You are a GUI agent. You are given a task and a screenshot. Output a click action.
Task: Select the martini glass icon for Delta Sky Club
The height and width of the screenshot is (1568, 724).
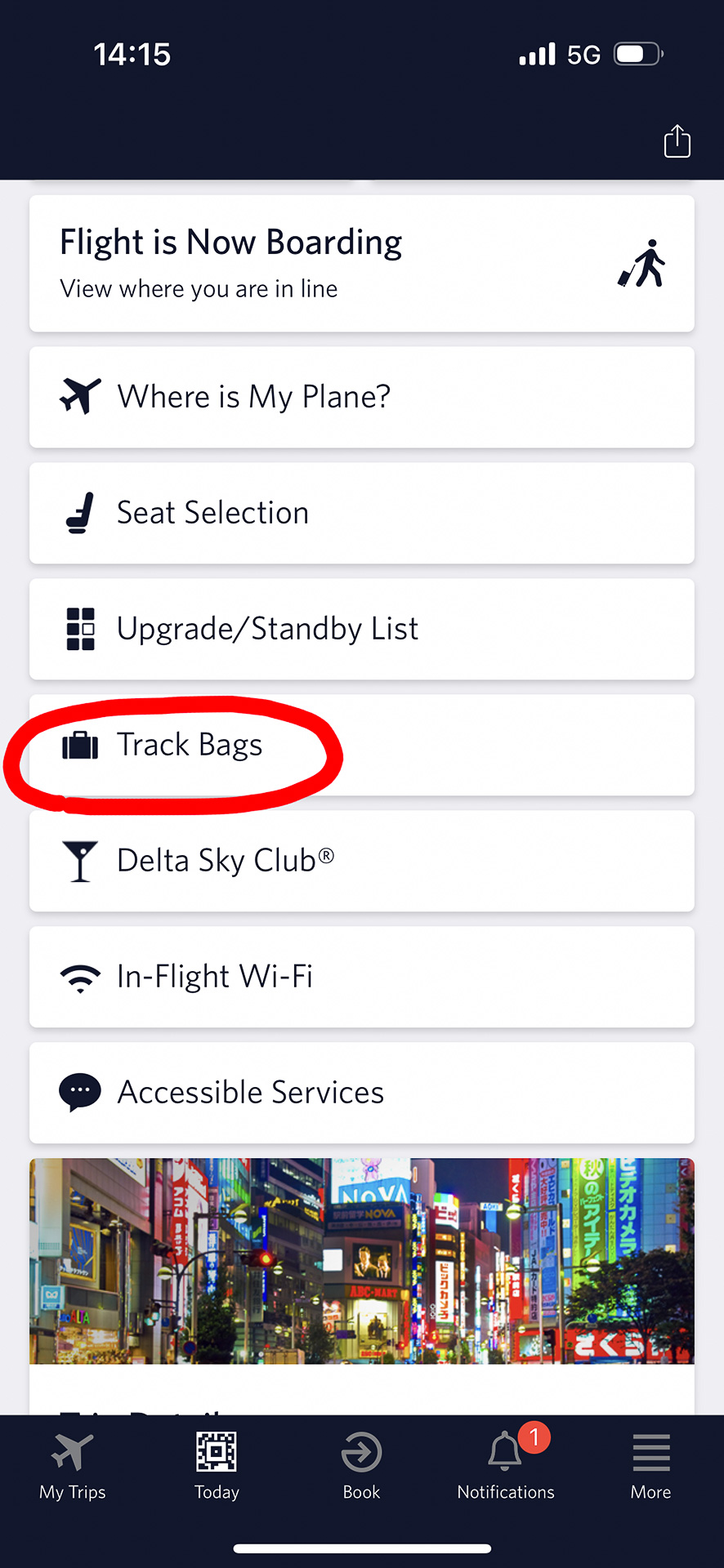point(79,861)
